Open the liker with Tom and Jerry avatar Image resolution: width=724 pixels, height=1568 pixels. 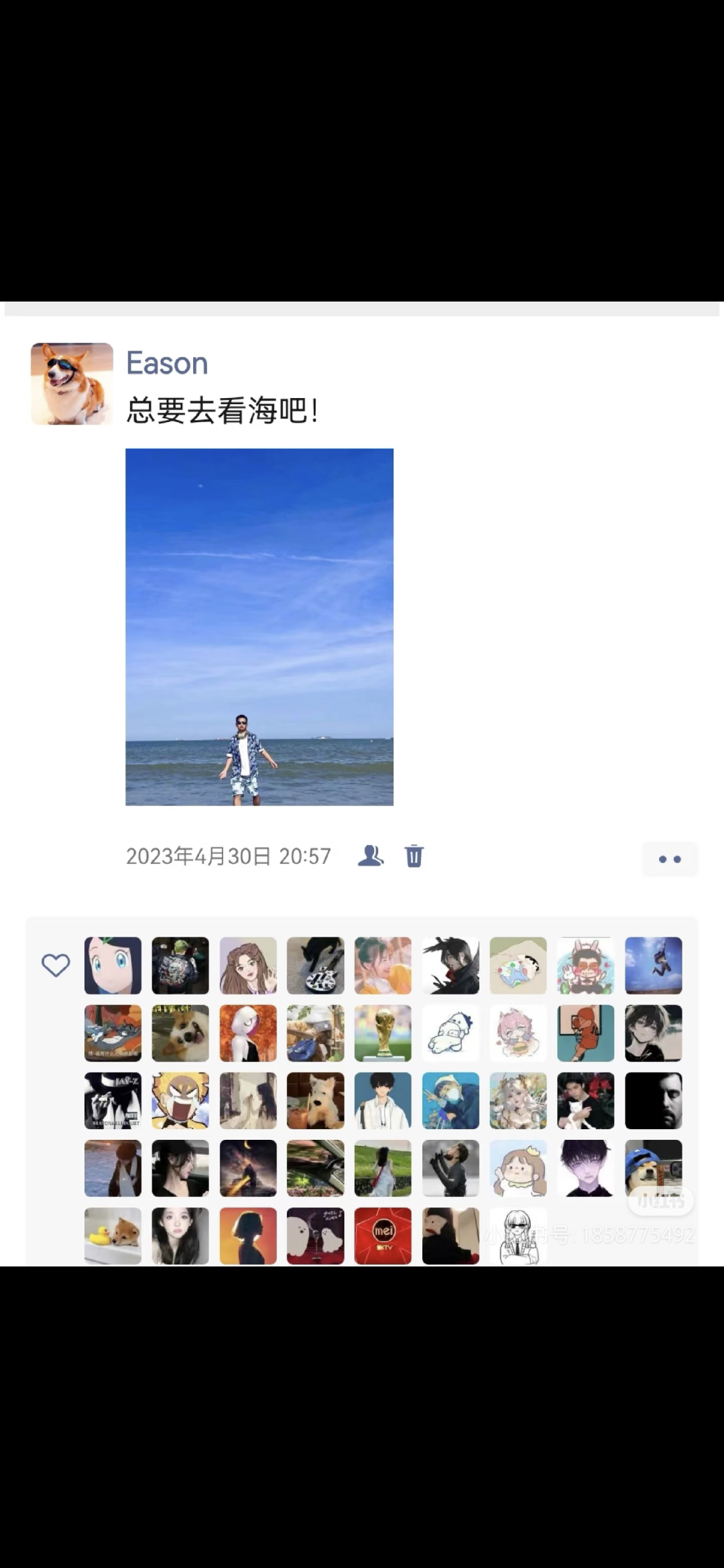pos(113,1033)
